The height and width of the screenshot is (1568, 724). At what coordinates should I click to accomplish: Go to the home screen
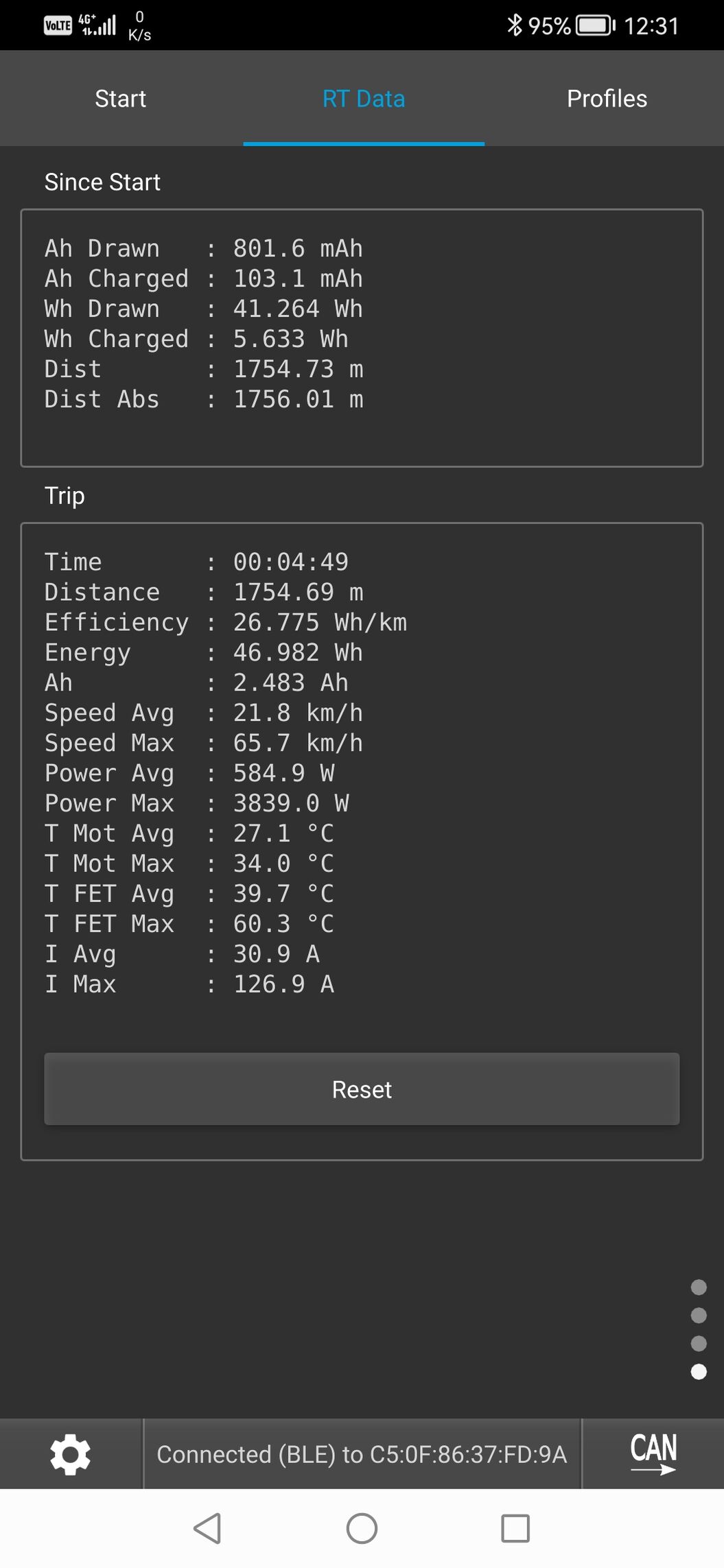(362, 1528)
